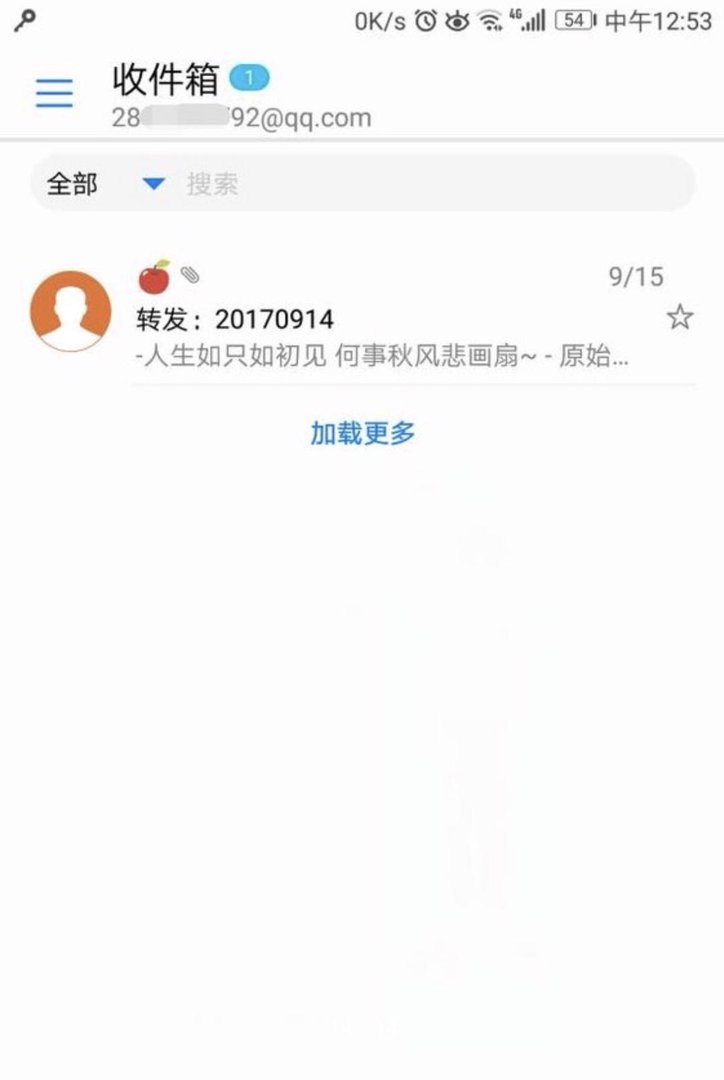Star the email 转发：20170914

pyautogui.click(x=682, y=316)
